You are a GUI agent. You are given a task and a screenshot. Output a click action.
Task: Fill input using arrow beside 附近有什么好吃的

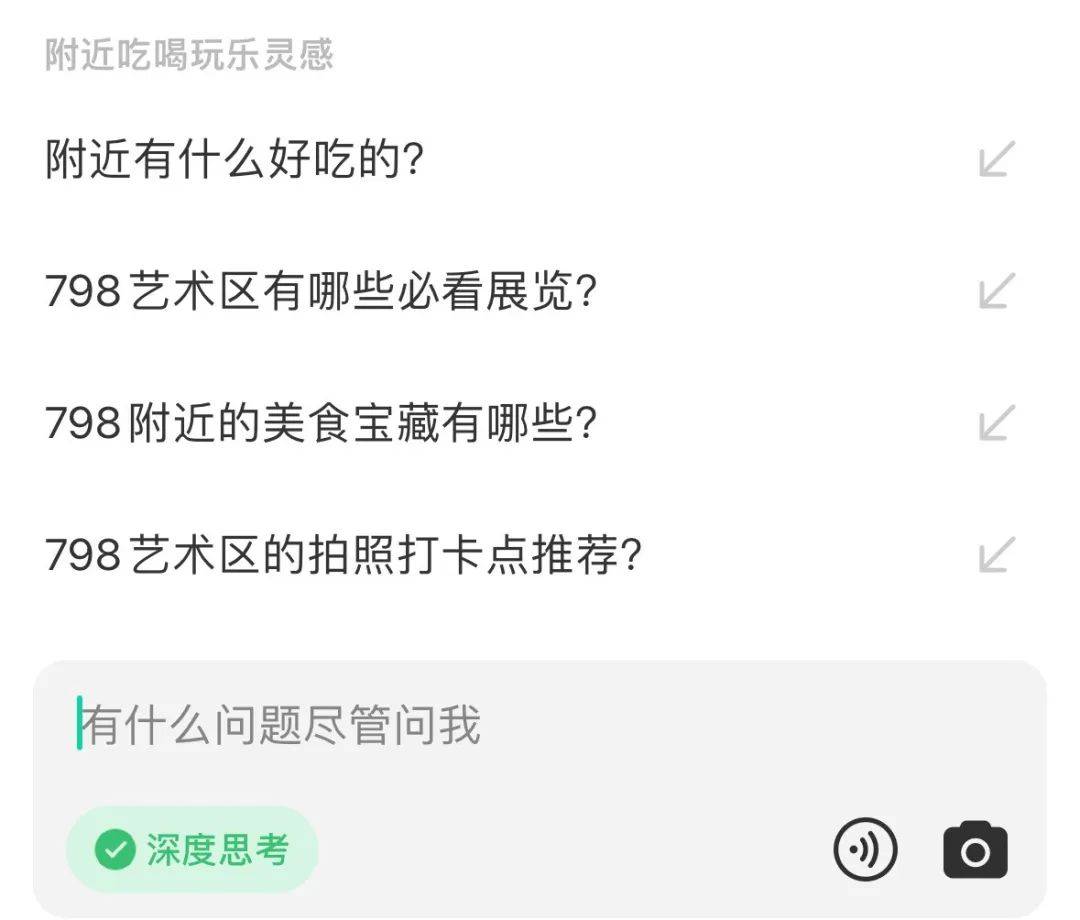[996, 160]
